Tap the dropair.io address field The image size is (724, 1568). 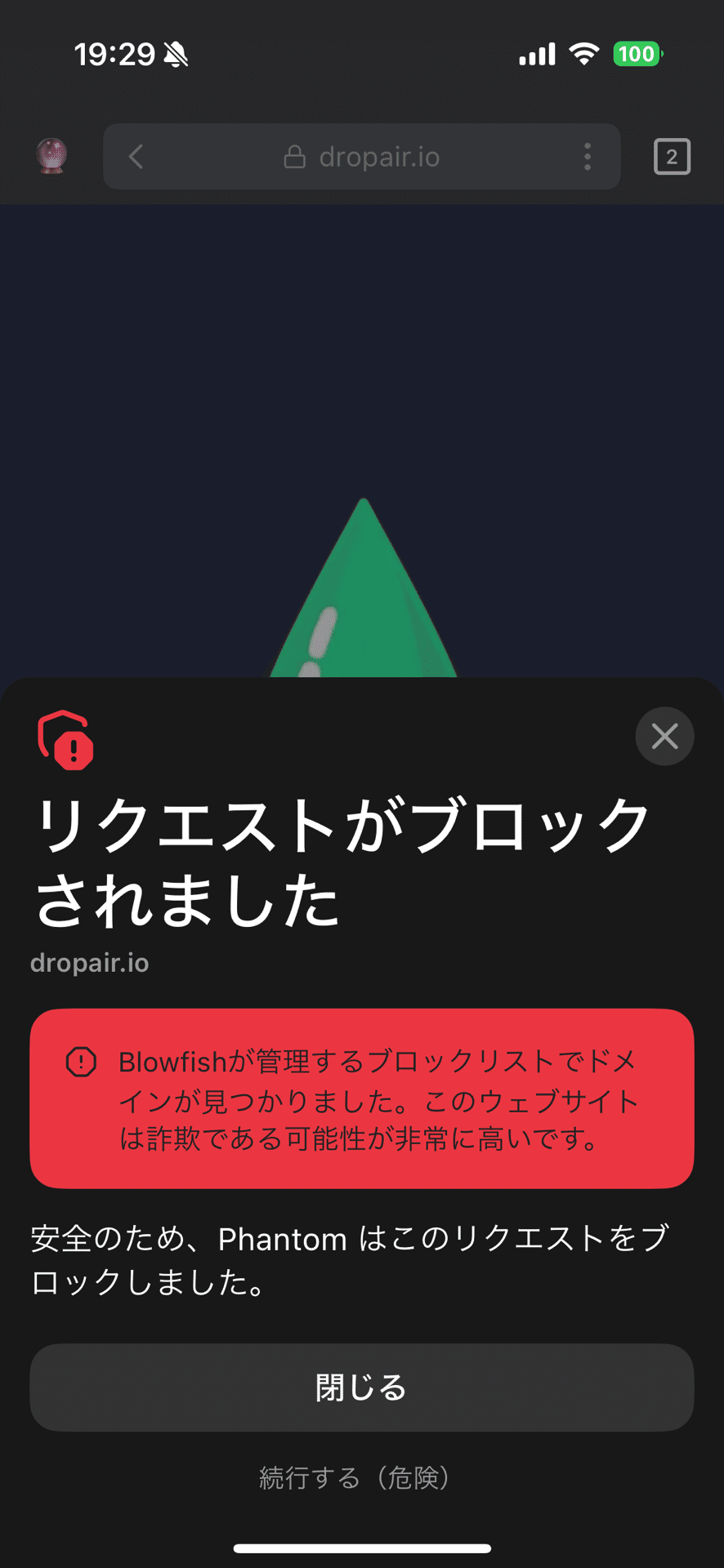[x=362, y=157]
